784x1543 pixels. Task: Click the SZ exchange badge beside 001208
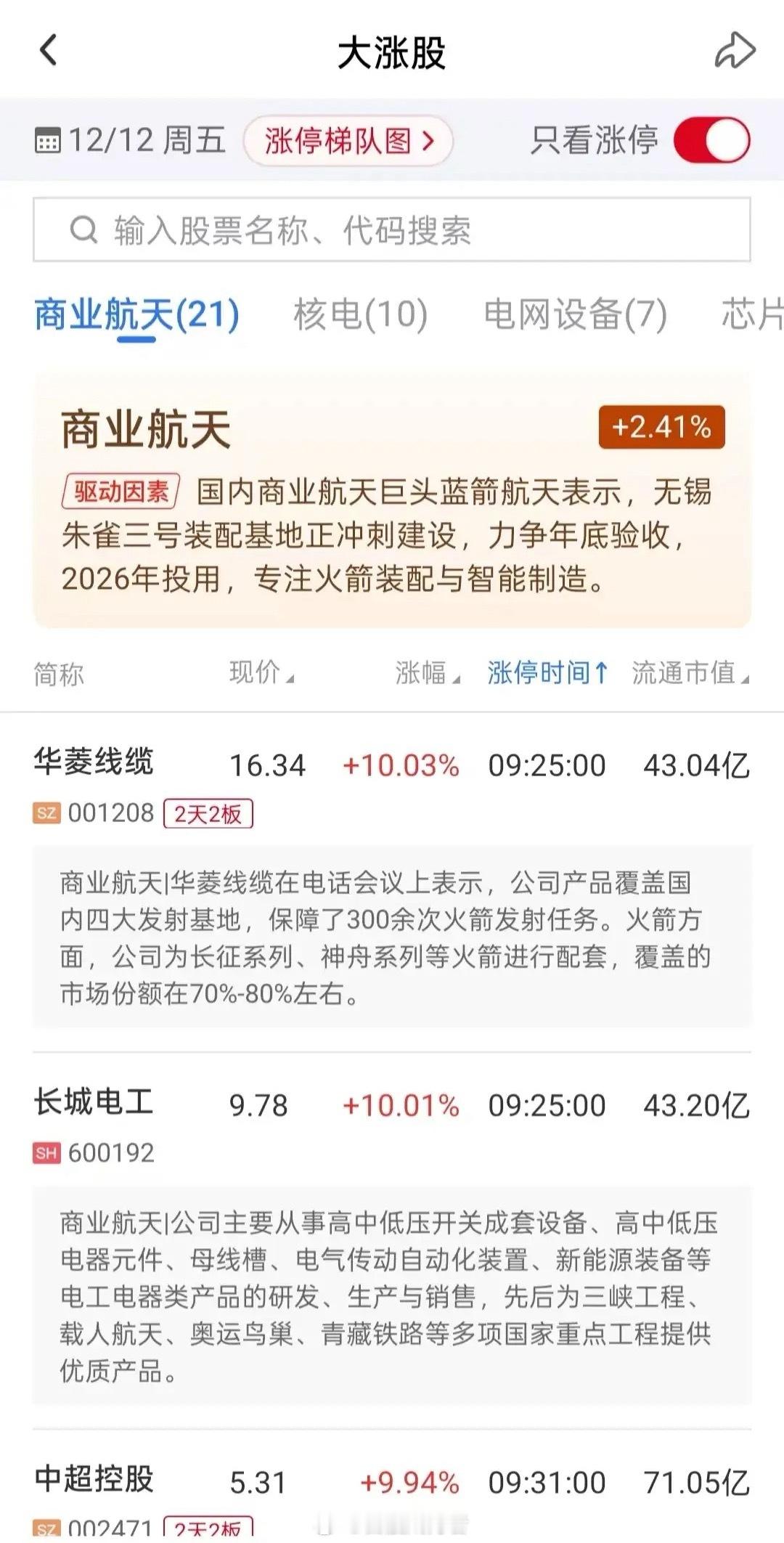[x=46, y=813]
